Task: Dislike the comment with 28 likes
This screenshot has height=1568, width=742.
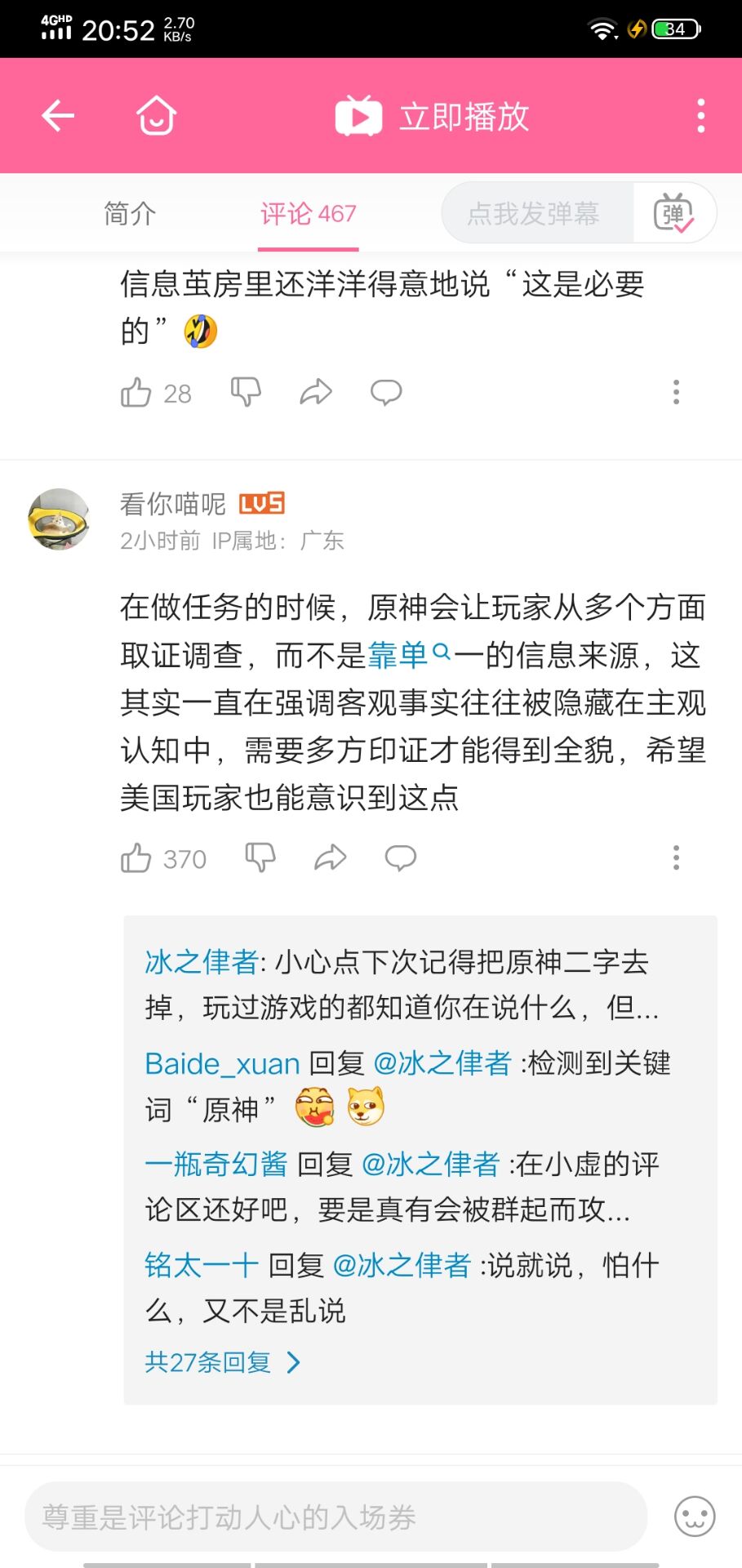Action: click(x=246, y=393)
